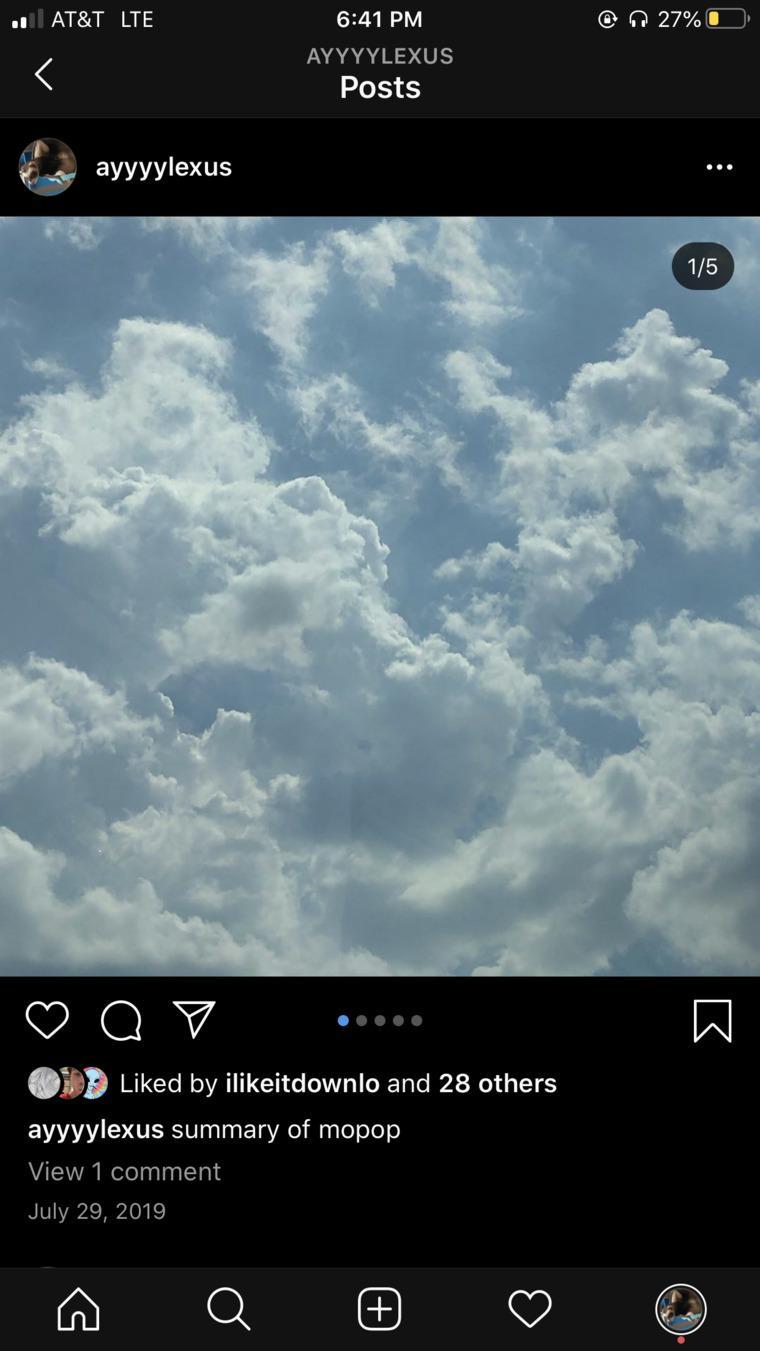Share the post via the paper plane icon
Screen dimensions: 760x1351
194,1020
